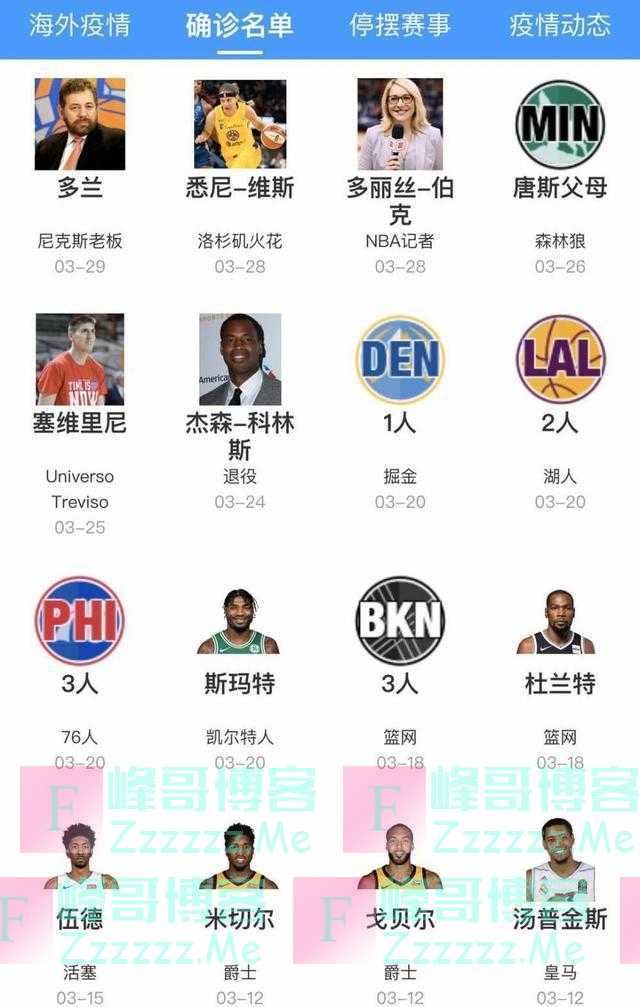Open the 唐斯父母 森林狼 entry
The height and width of the screenshot is (1007, 640).
(x=560, y=125)
